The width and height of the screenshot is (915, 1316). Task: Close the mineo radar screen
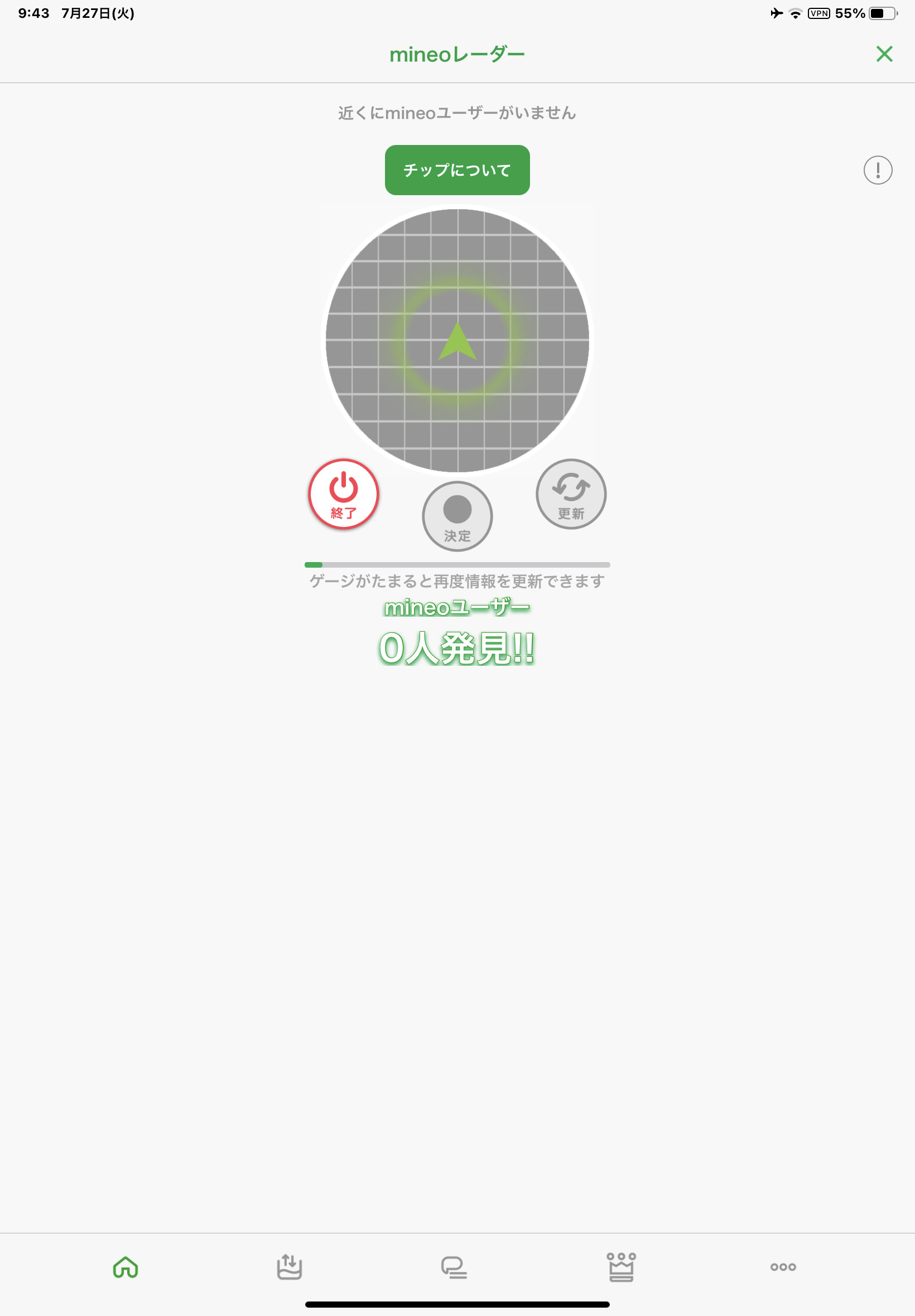(x=884, y=54)
